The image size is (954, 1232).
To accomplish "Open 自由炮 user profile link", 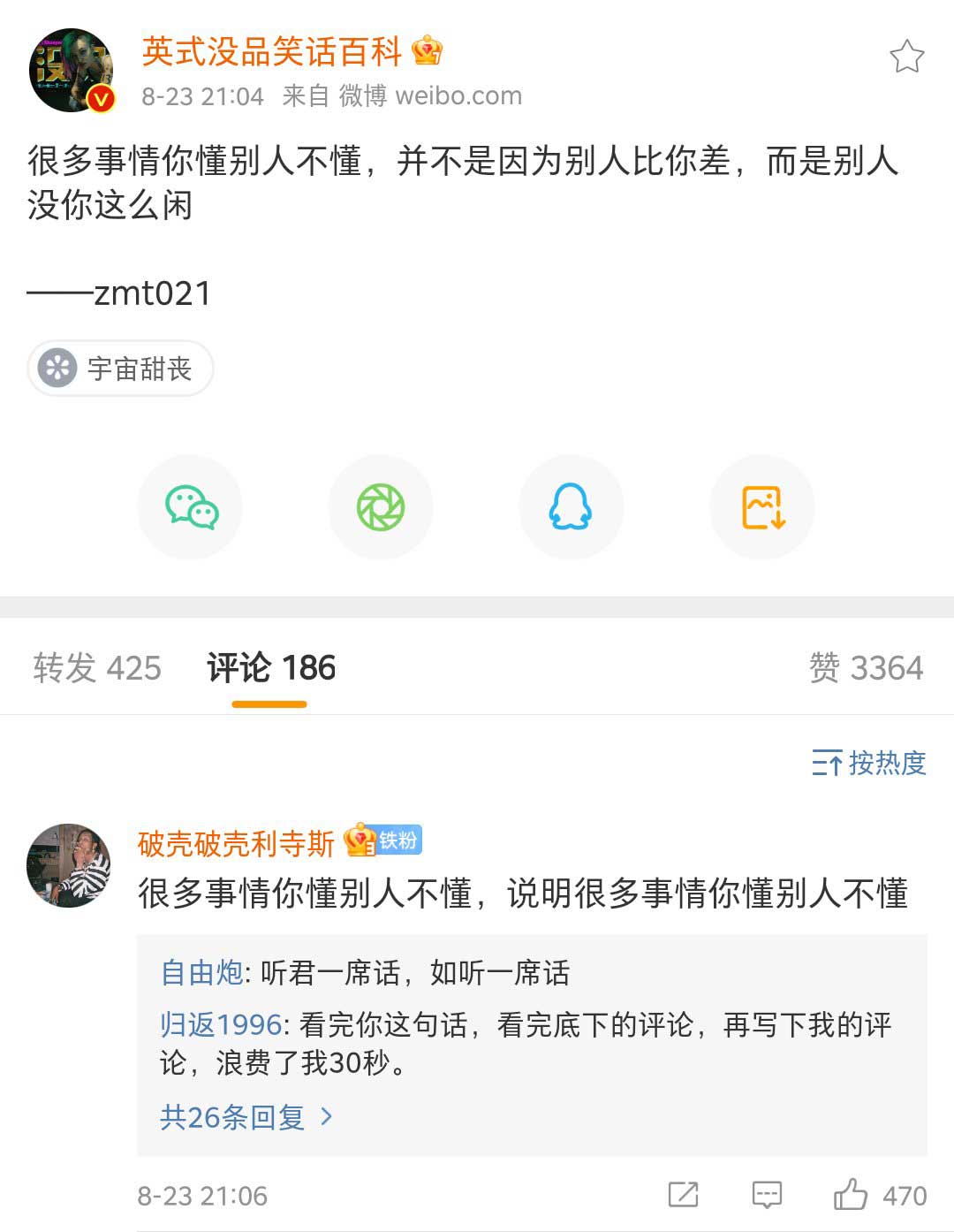I will point(201,973).
